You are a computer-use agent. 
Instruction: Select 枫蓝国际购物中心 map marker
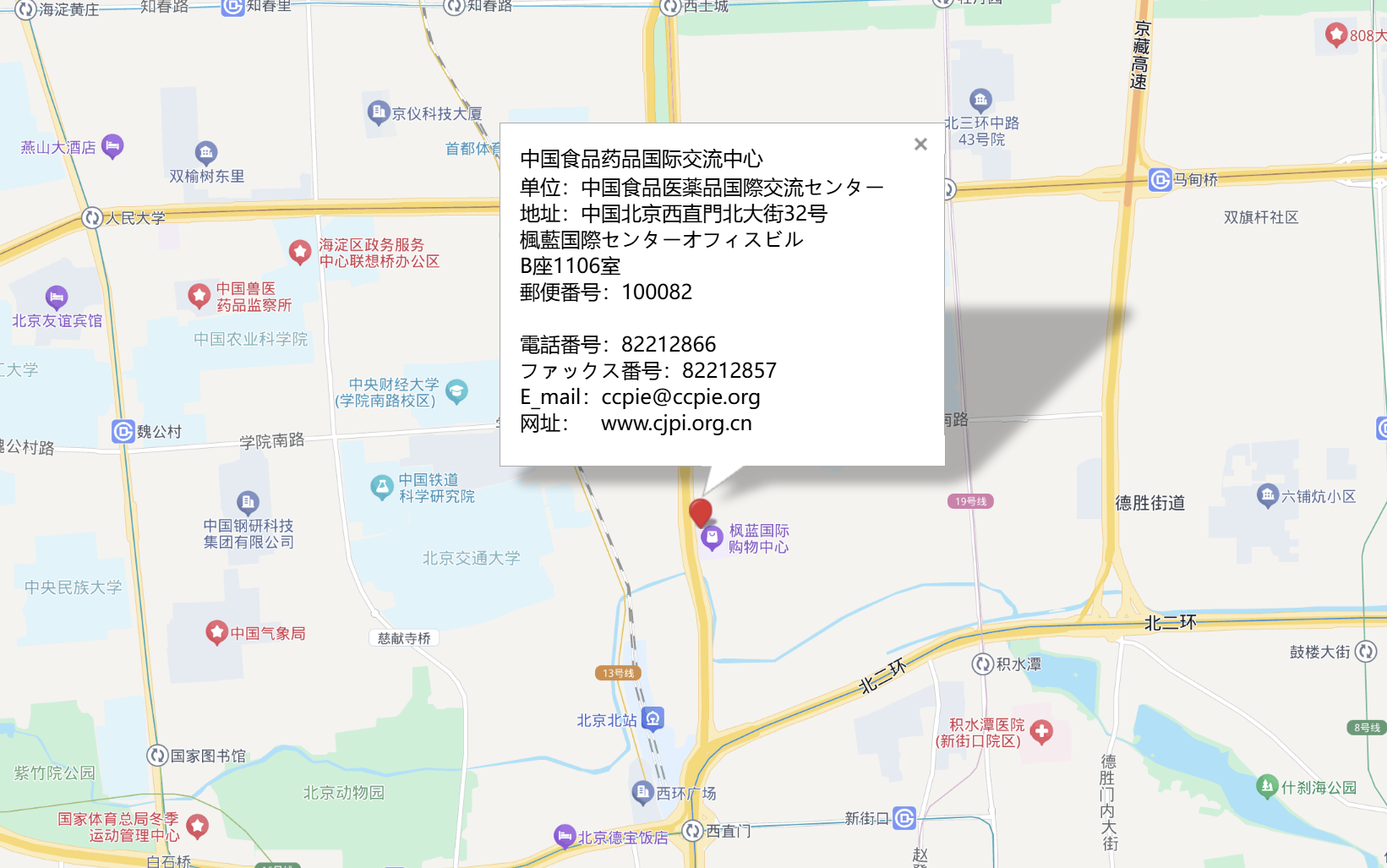coord(712,538)
